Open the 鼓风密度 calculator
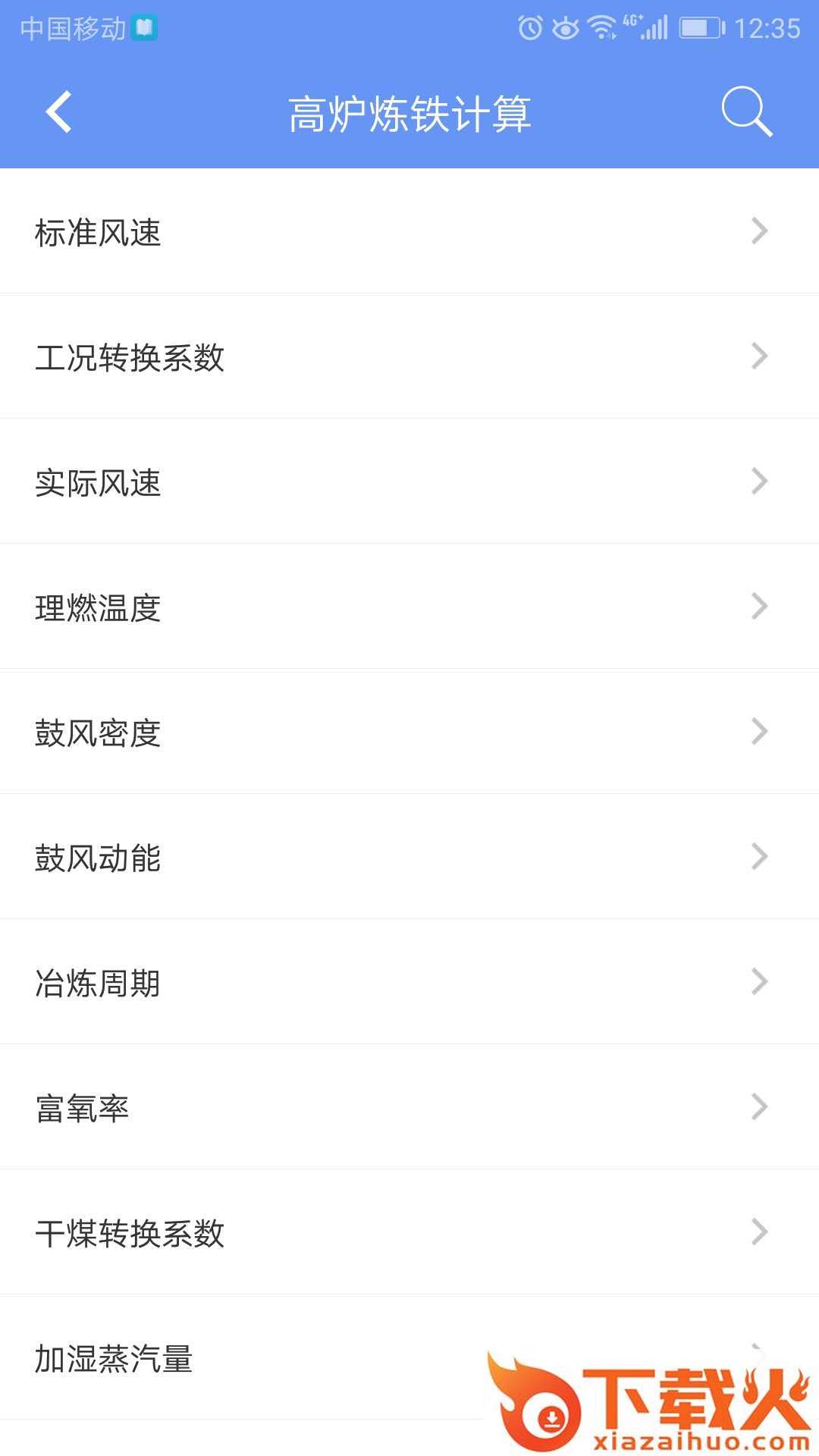Viewport: 819px width, 1456px height. [x=409, y=732]
